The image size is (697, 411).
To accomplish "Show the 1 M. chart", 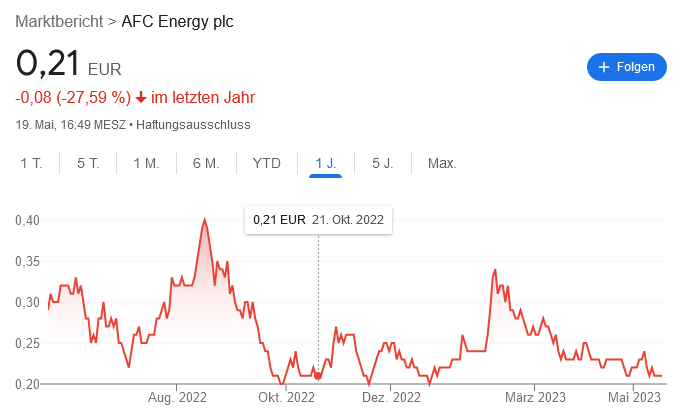I will coord(146,163).
